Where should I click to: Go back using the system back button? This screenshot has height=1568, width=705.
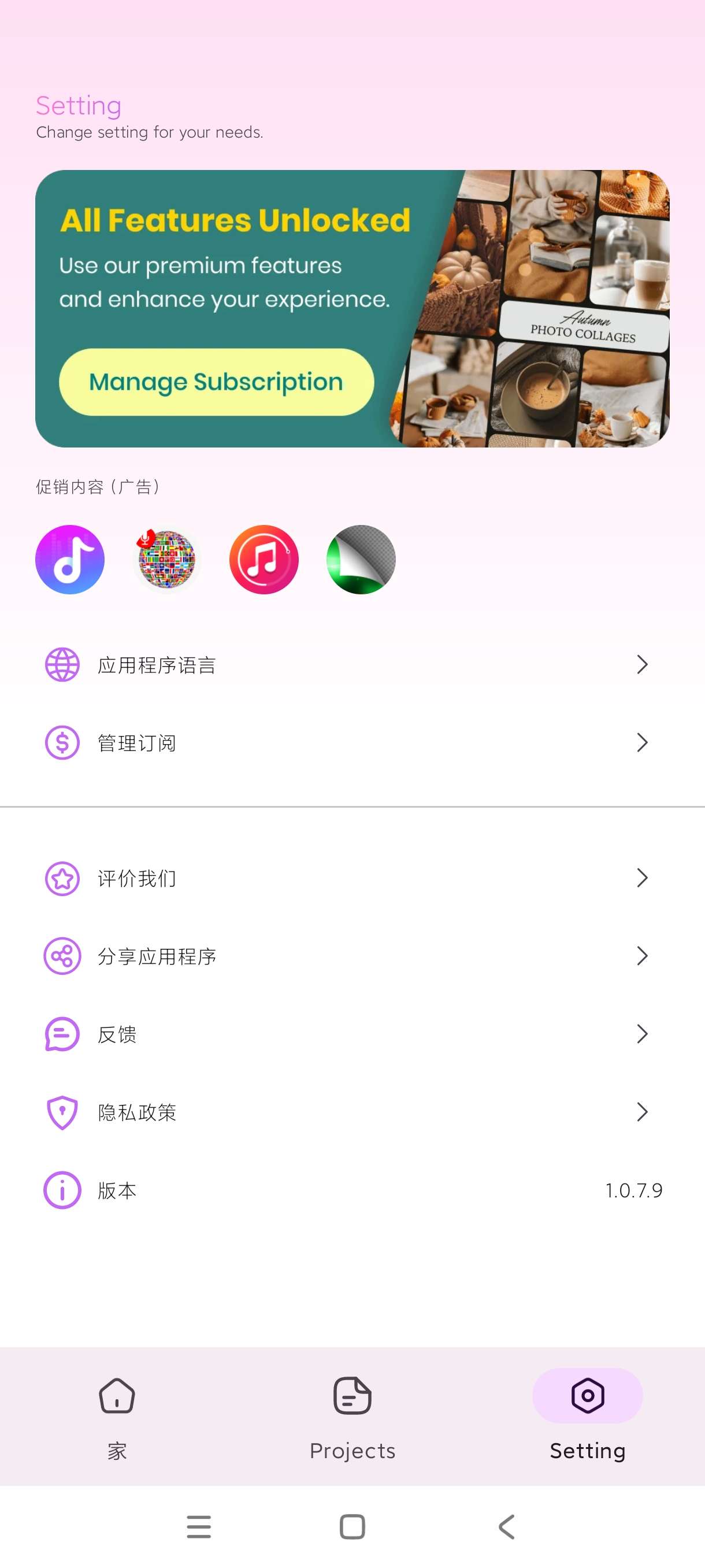(x=506, y=1526)
